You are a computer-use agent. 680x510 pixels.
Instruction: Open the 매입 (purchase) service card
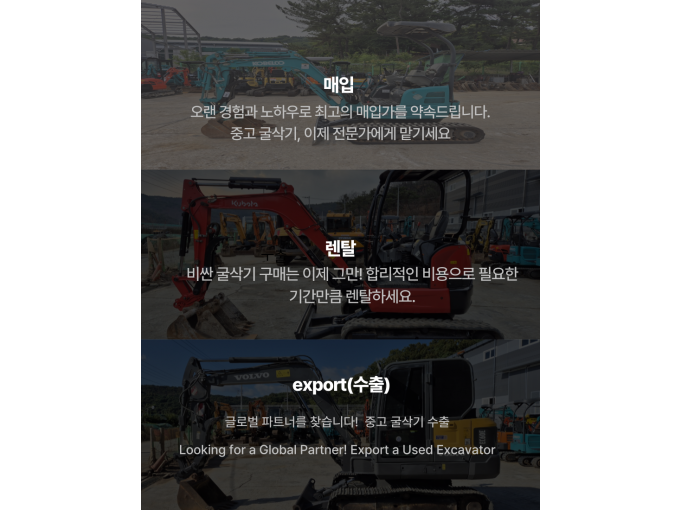click(x=340, y=85)
